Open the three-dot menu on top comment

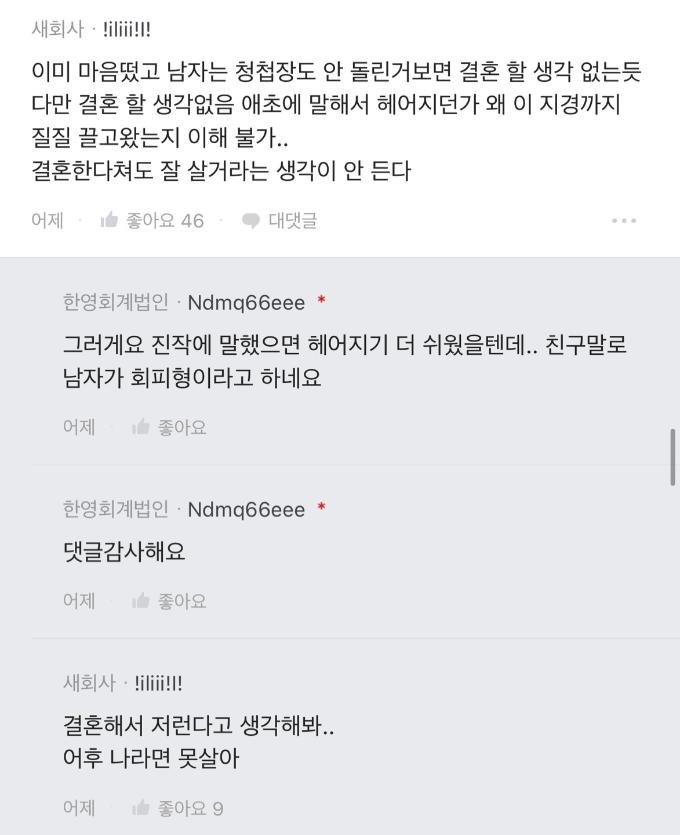point(623,221)
